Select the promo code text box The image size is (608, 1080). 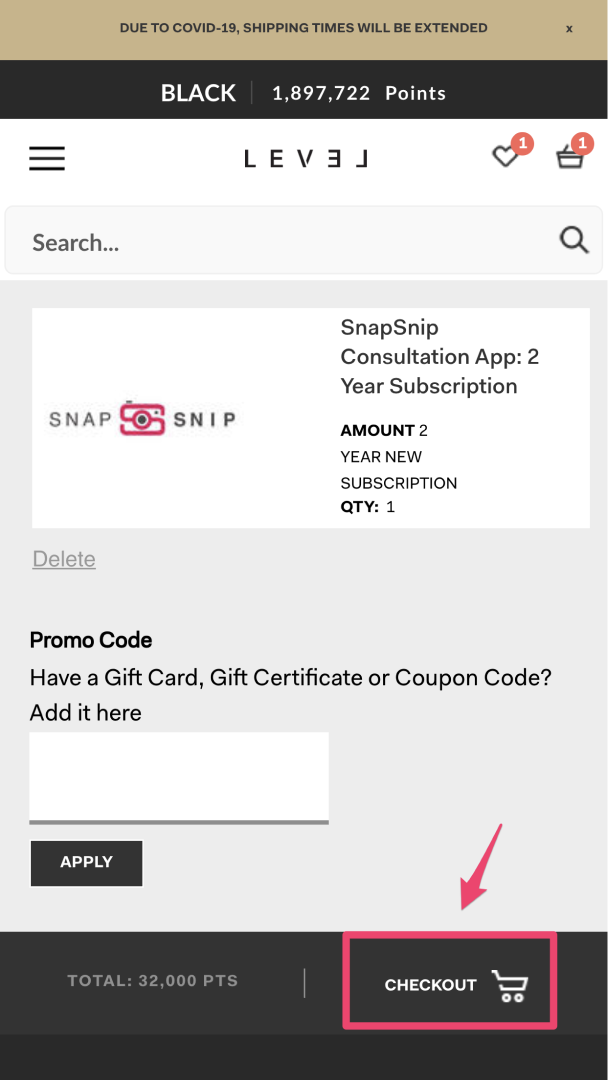point(179,777)
